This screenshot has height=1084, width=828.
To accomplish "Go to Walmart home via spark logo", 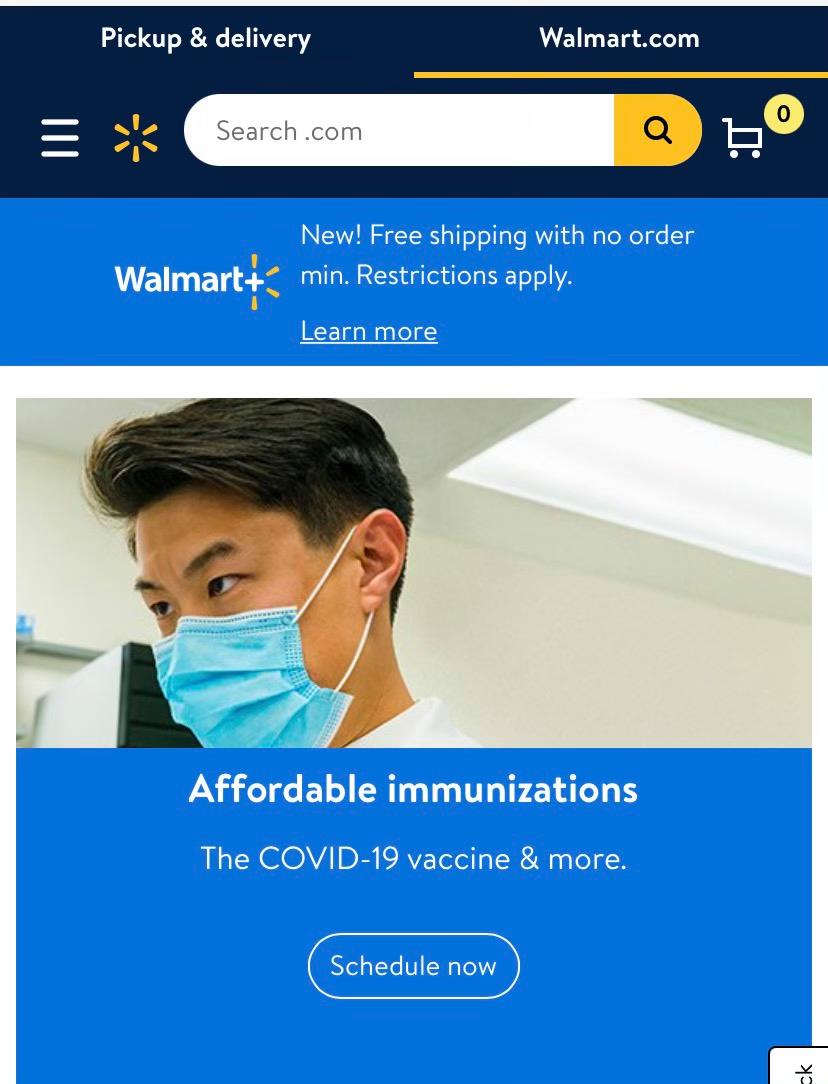I will tap(136, 137).
